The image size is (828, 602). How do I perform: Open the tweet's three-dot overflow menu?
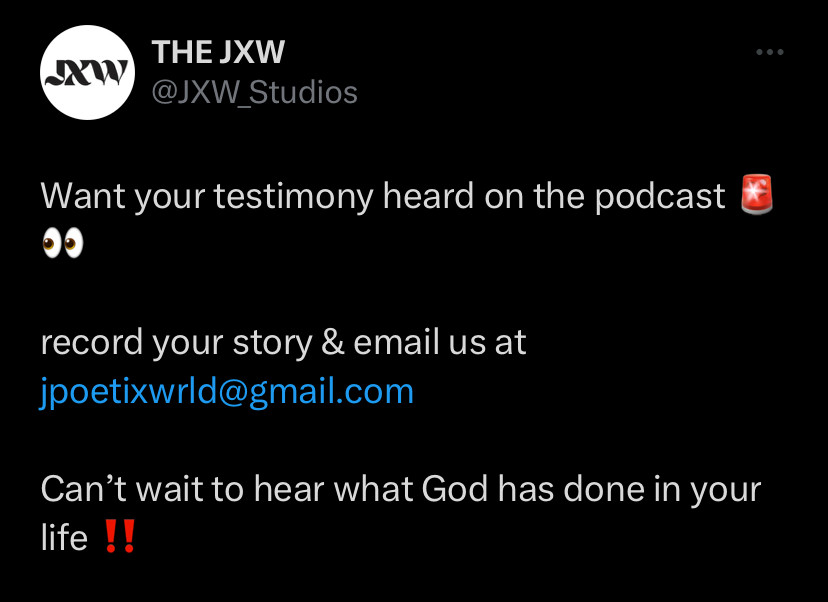[x=769, y=53]
